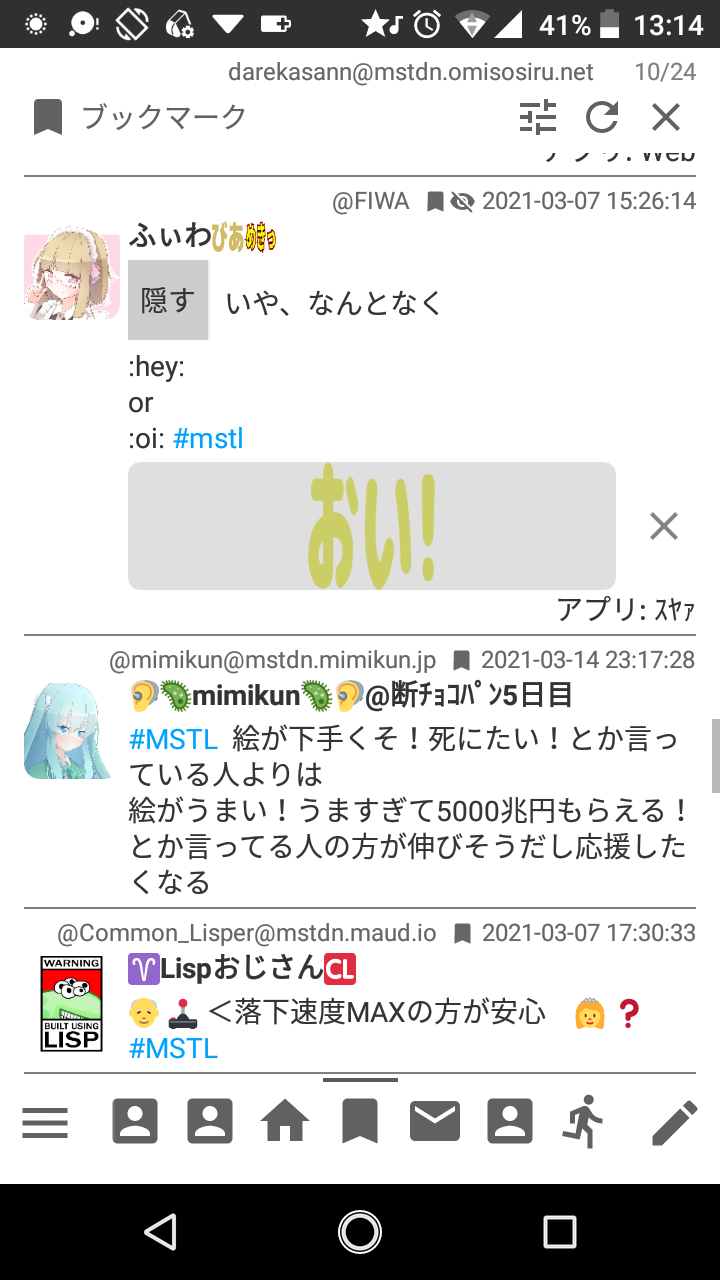The height and width of the screenshot is (1280, 720).
Task: Tap the running figure quick-jump icon
Action: pos(584,1122)
